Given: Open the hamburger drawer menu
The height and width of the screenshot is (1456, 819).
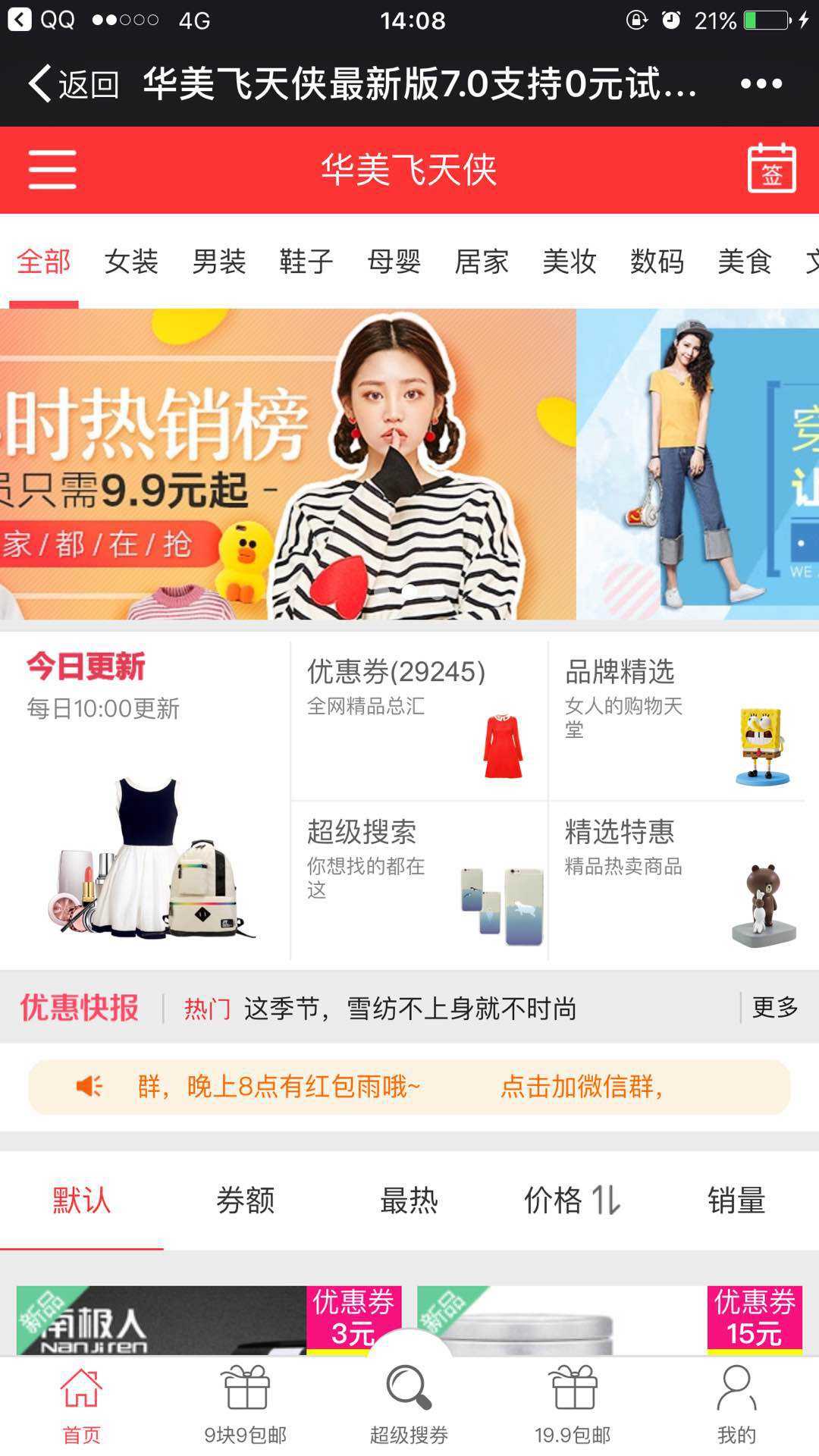Looking at the screenshot, I should pos(52,169).
